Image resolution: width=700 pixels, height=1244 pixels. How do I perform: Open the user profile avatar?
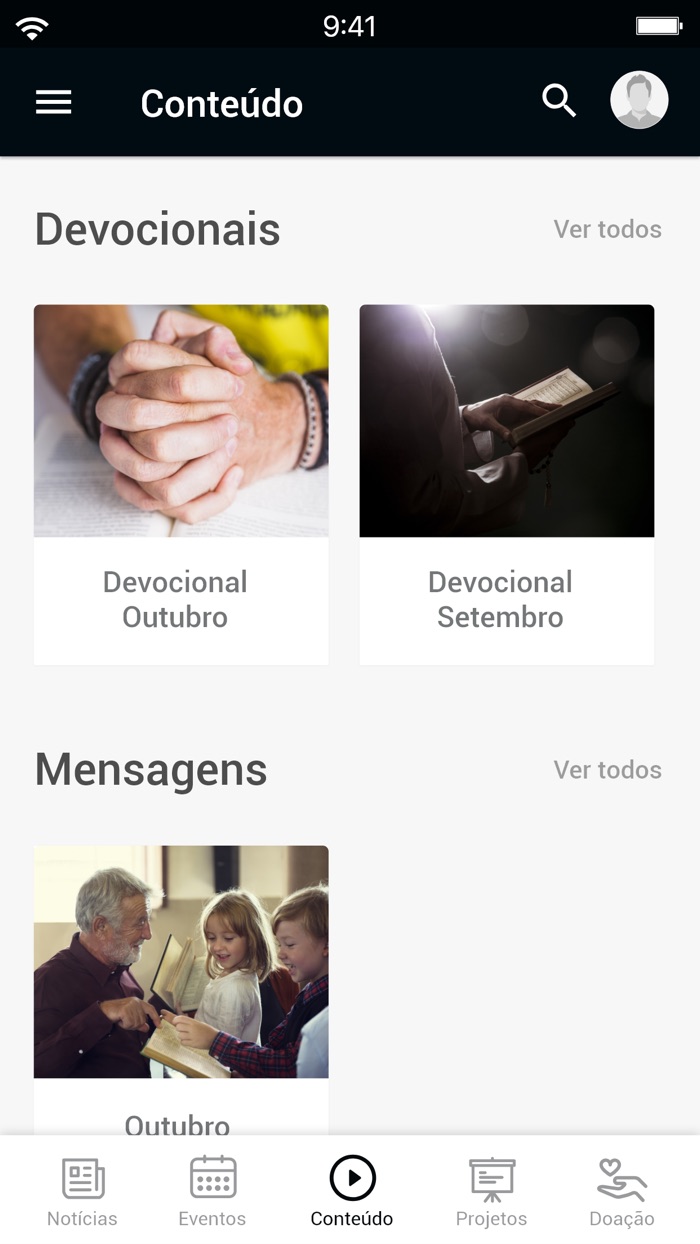click(639, 101)
